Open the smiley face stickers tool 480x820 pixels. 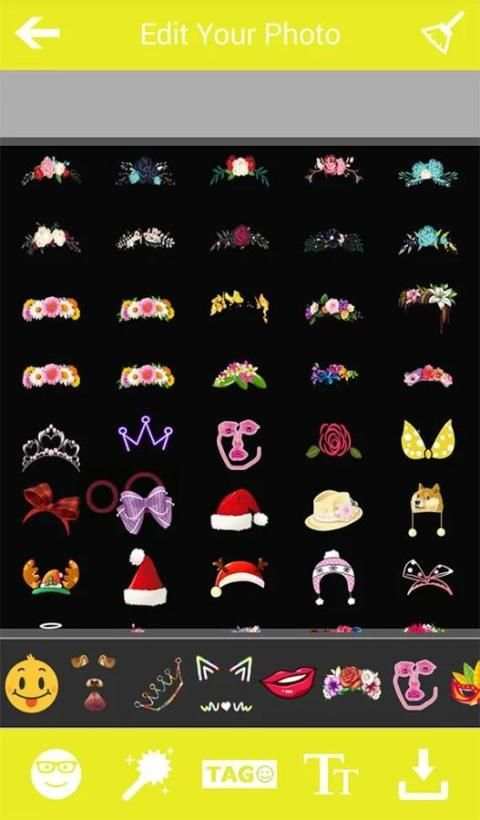click(56, 773)
